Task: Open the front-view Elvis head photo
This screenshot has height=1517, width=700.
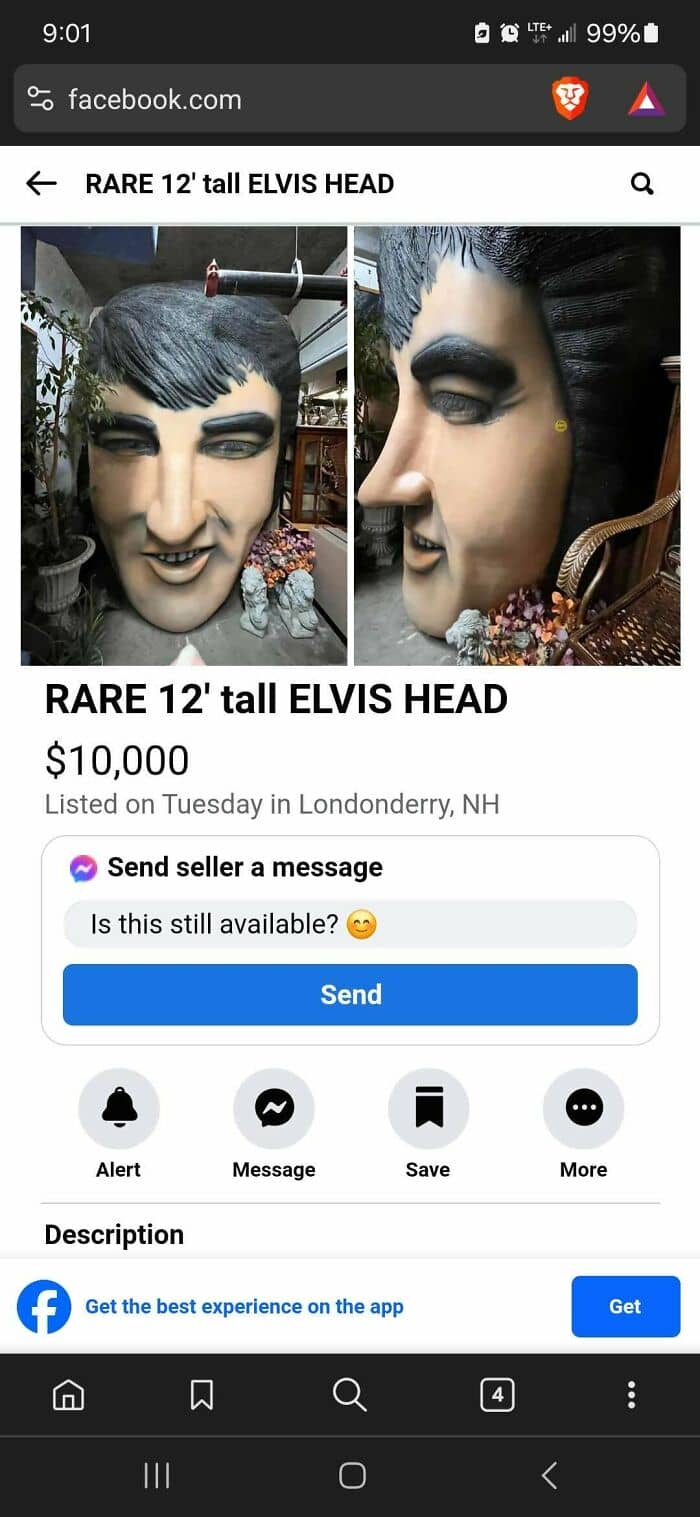Action: click(x=184, y=445)
